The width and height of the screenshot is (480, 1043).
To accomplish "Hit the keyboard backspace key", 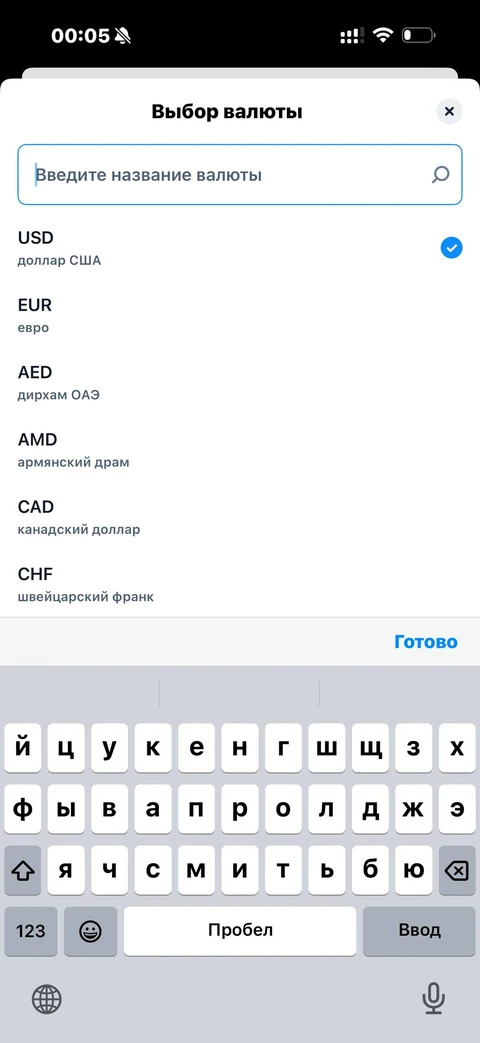I will coord(457,870).
